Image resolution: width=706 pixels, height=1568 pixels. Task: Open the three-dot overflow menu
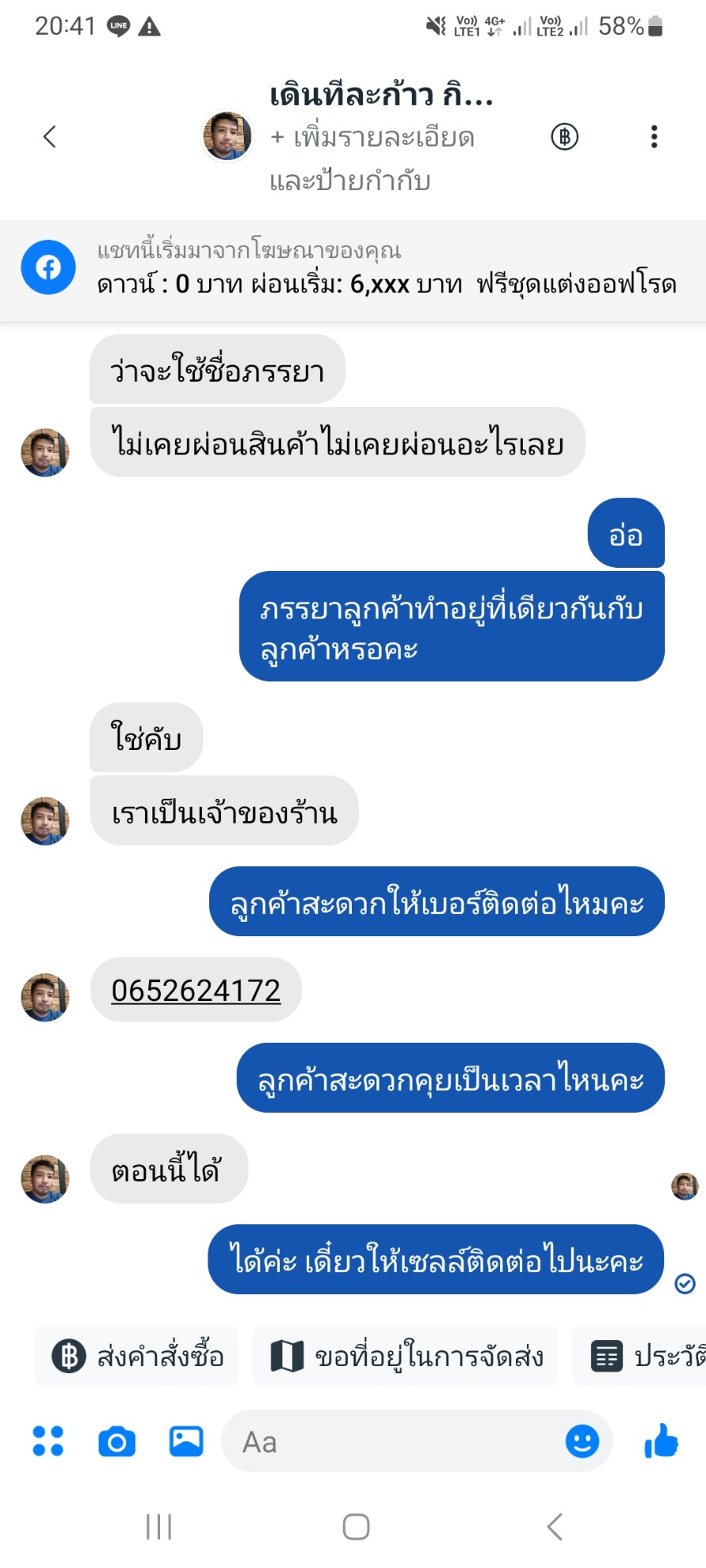pos(654,137)
